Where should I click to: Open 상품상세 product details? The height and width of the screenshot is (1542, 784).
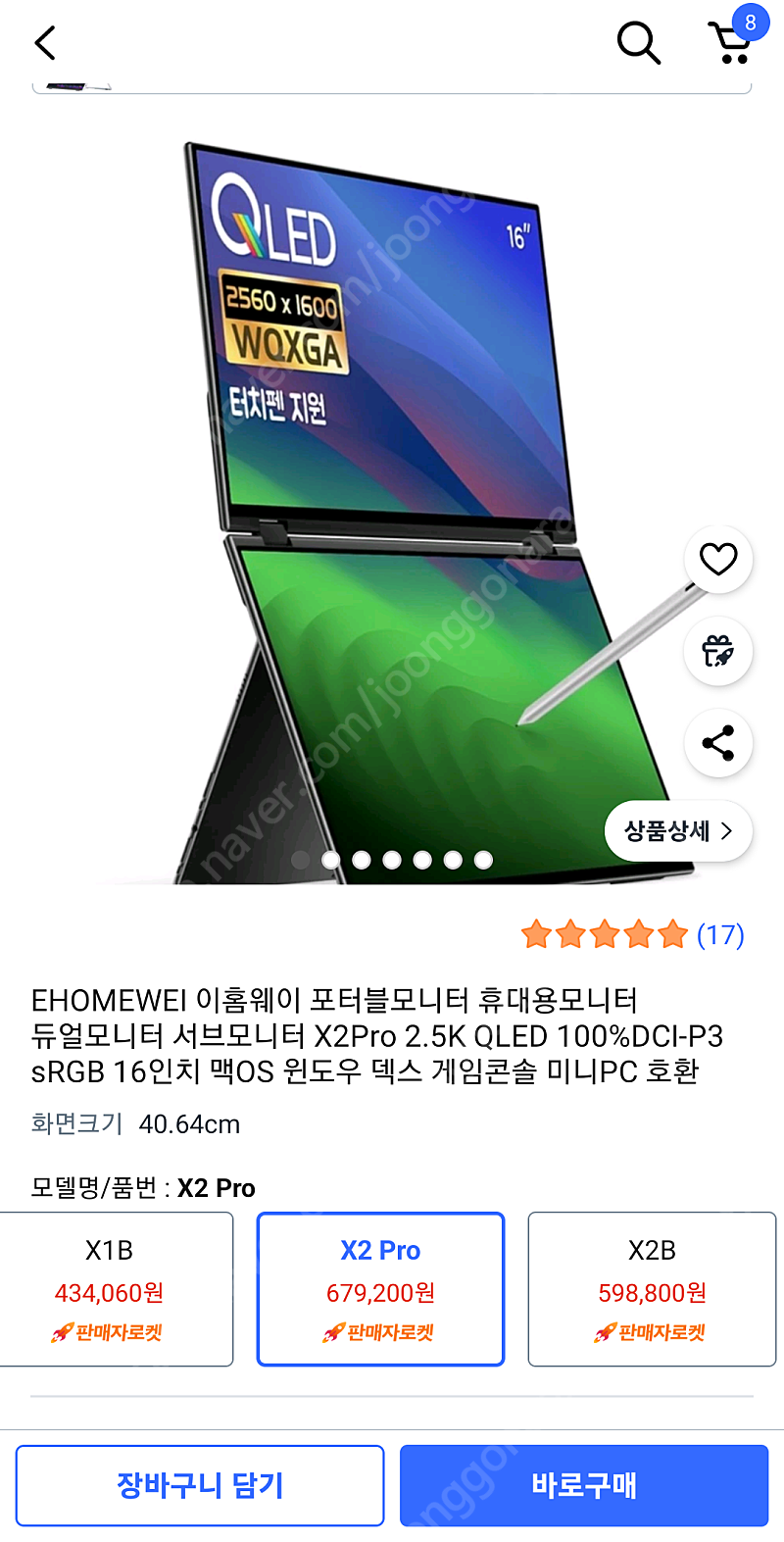coord(678,831)
